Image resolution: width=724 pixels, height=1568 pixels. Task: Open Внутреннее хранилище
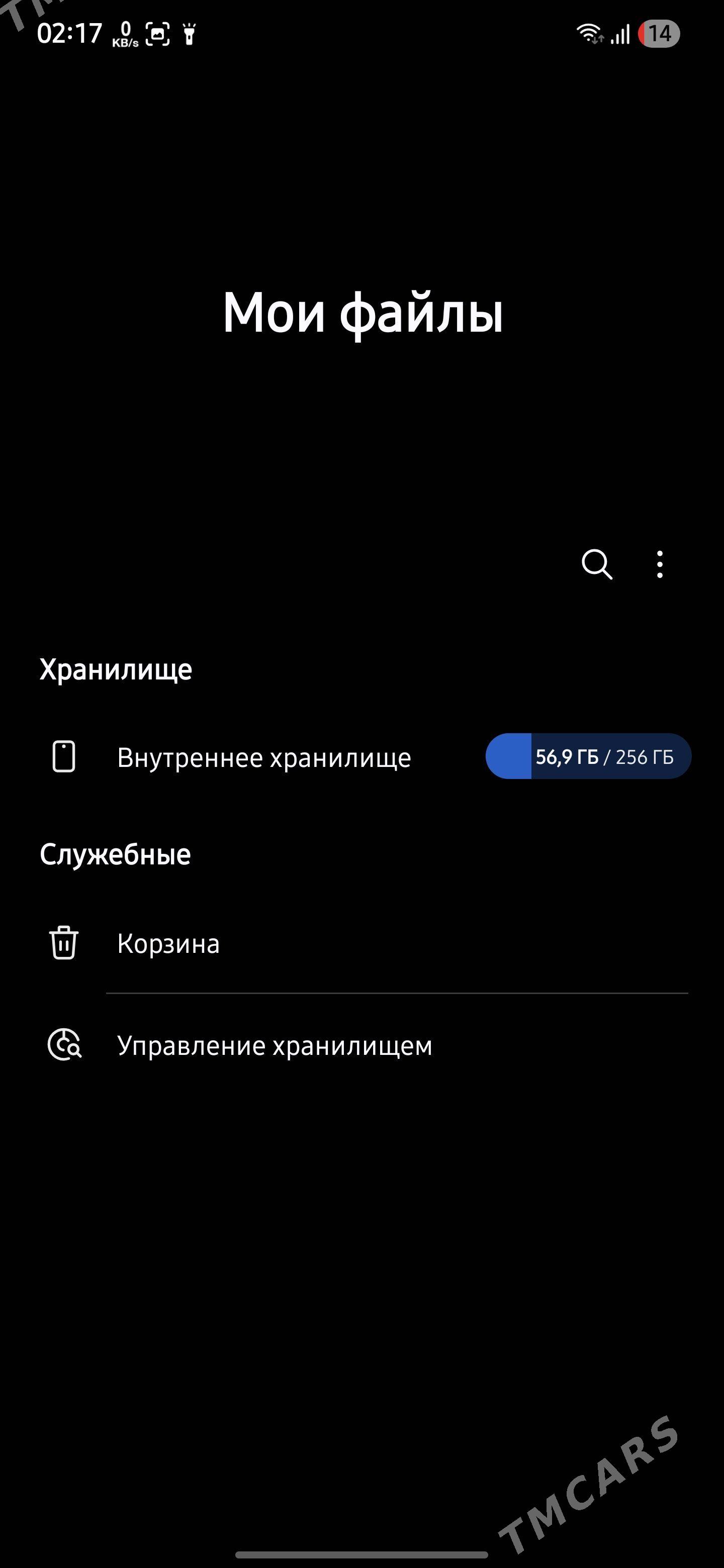pyautogui.click(x=263, y=757)
